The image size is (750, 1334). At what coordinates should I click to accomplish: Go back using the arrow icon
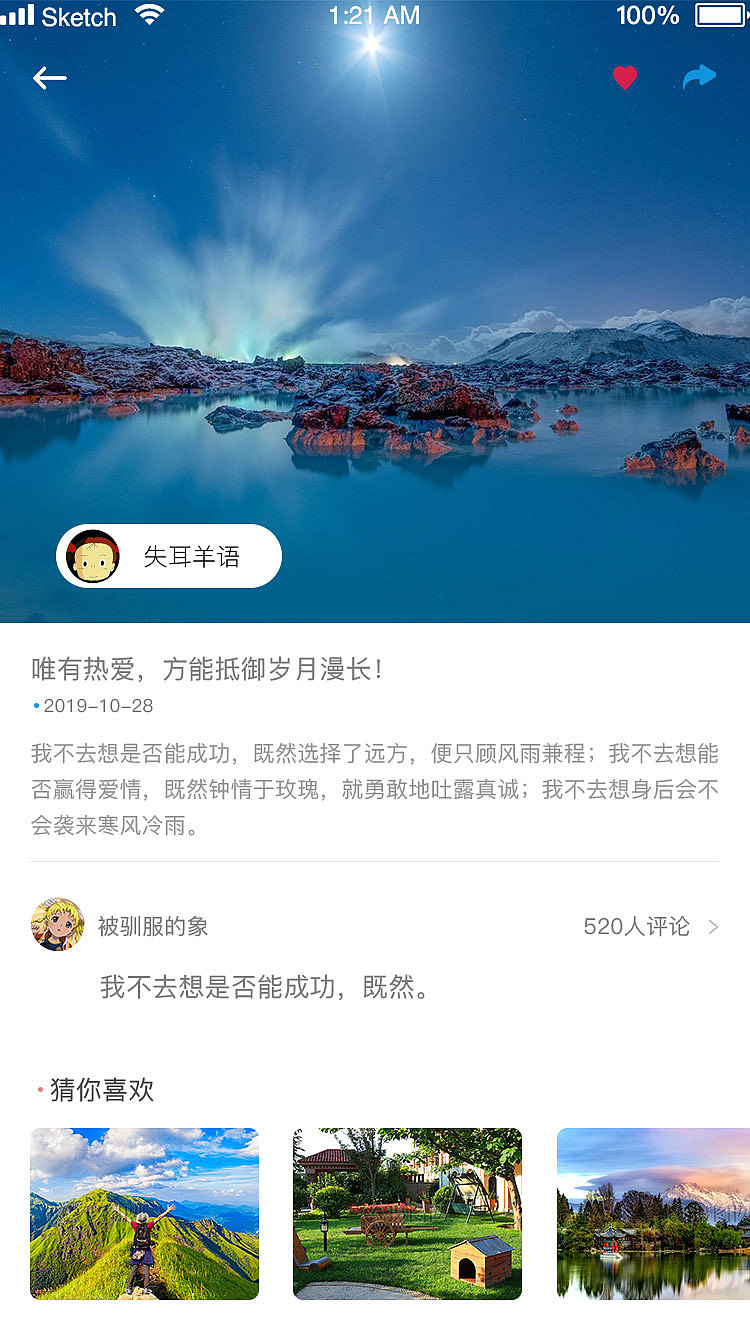pos(49,78)
